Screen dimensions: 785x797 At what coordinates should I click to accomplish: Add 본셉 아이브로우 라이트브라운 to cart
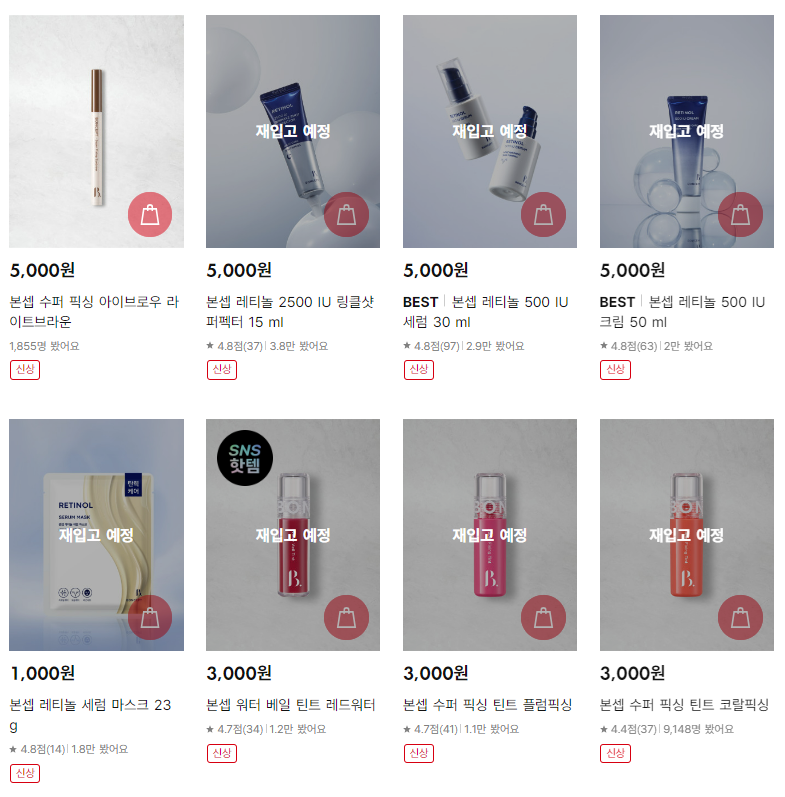[x=150, y=214]
